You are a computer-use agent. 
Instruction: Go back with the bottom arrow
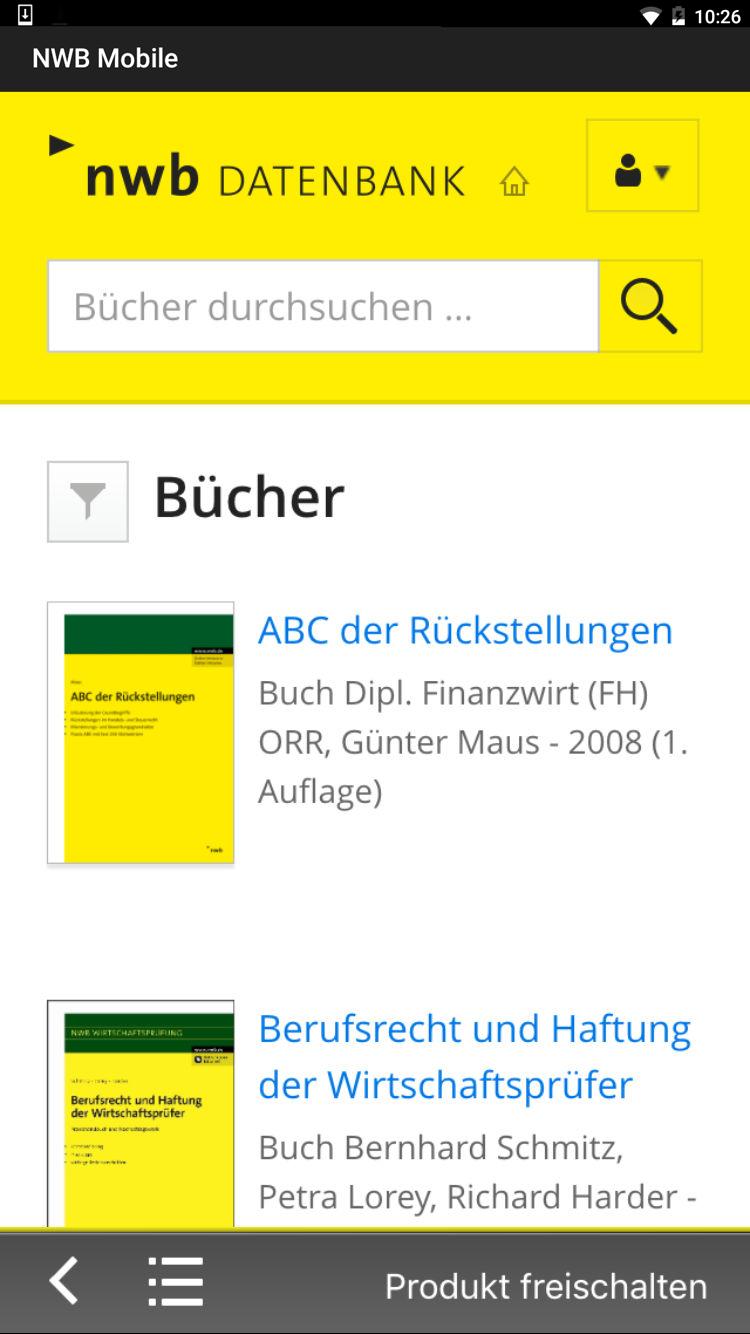tap(64, 1282)
